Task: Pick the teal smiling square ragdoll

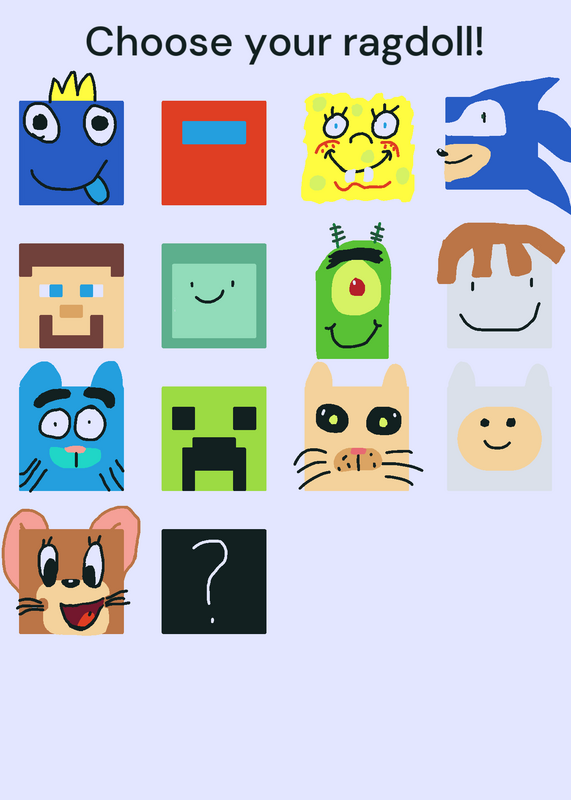Action: (214, 295)
